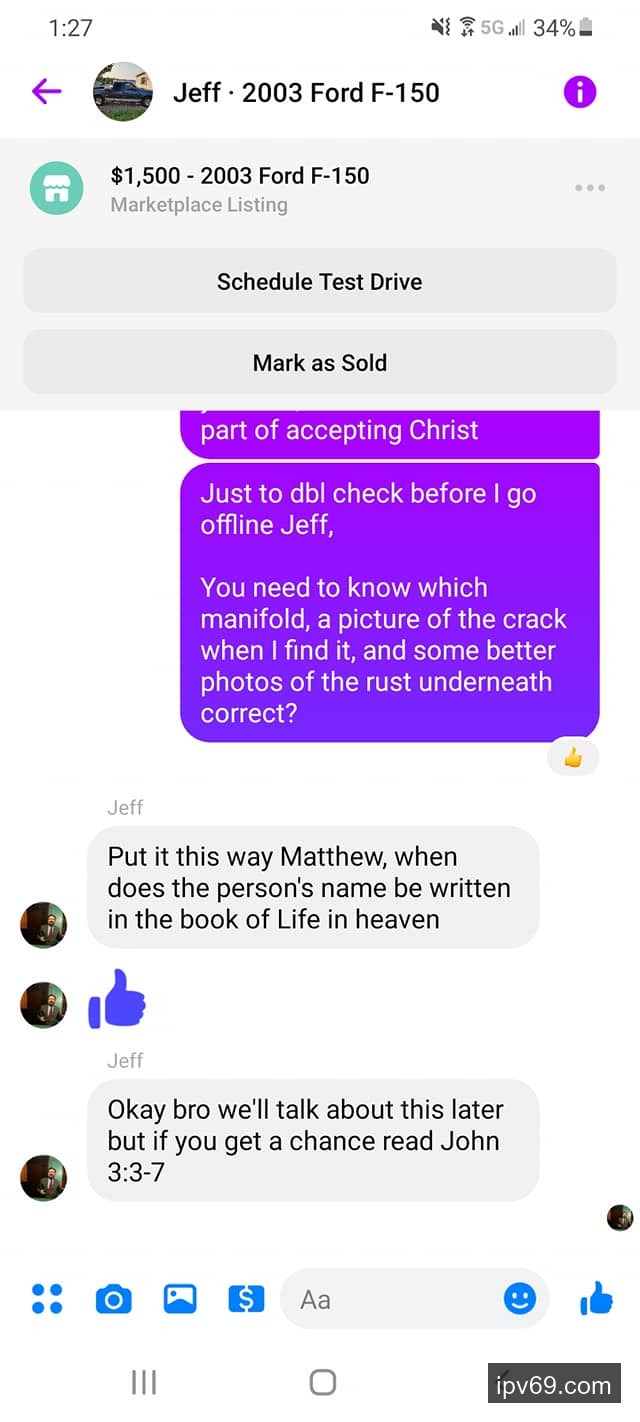Open conversation info details
This screenshot has width=640, height=1422.
coord(580,92)
